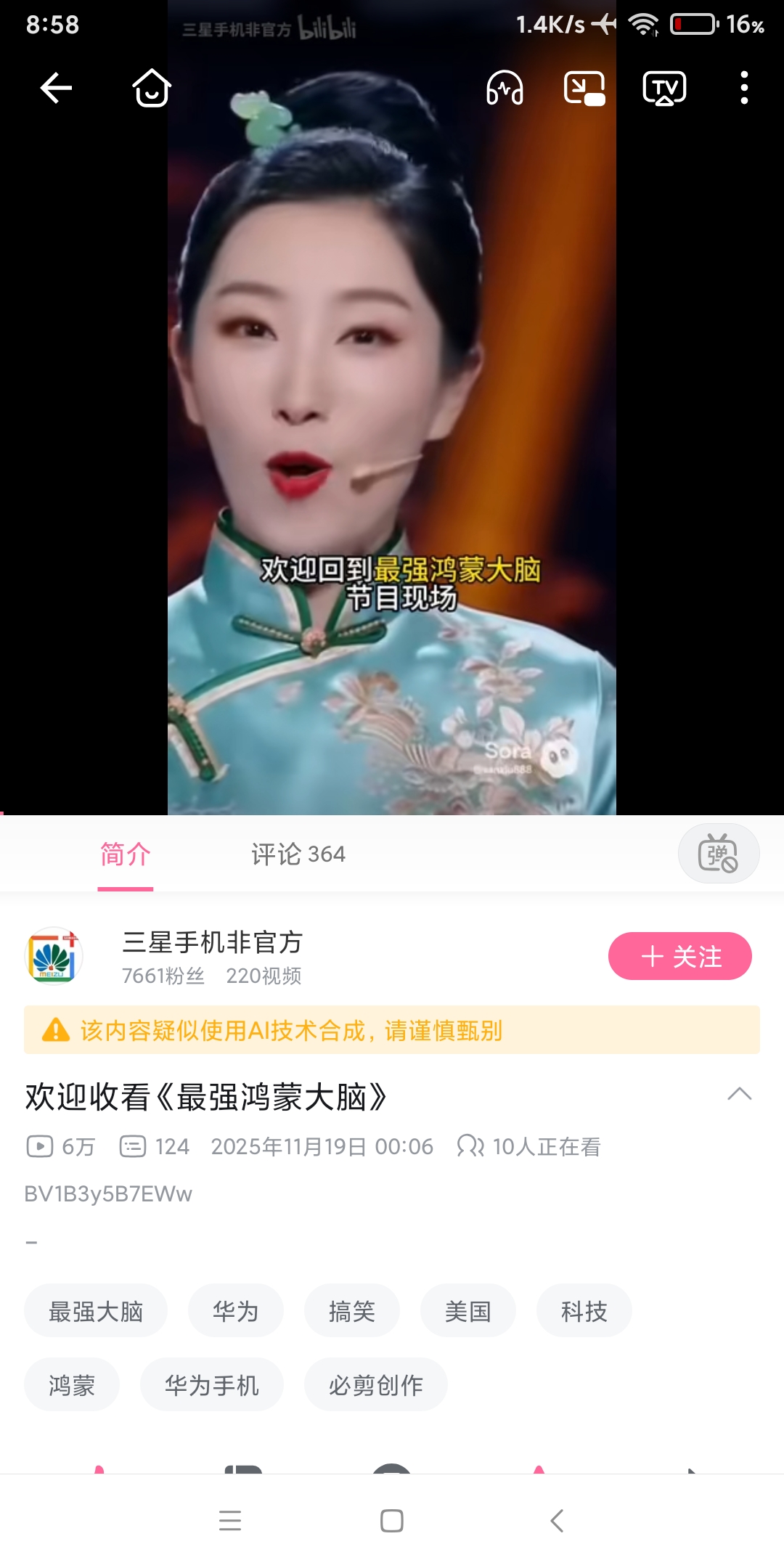Viewport: 784px width, 1568px height.
Task: Switch to audio-only listening mode
Action: [505, 89]
